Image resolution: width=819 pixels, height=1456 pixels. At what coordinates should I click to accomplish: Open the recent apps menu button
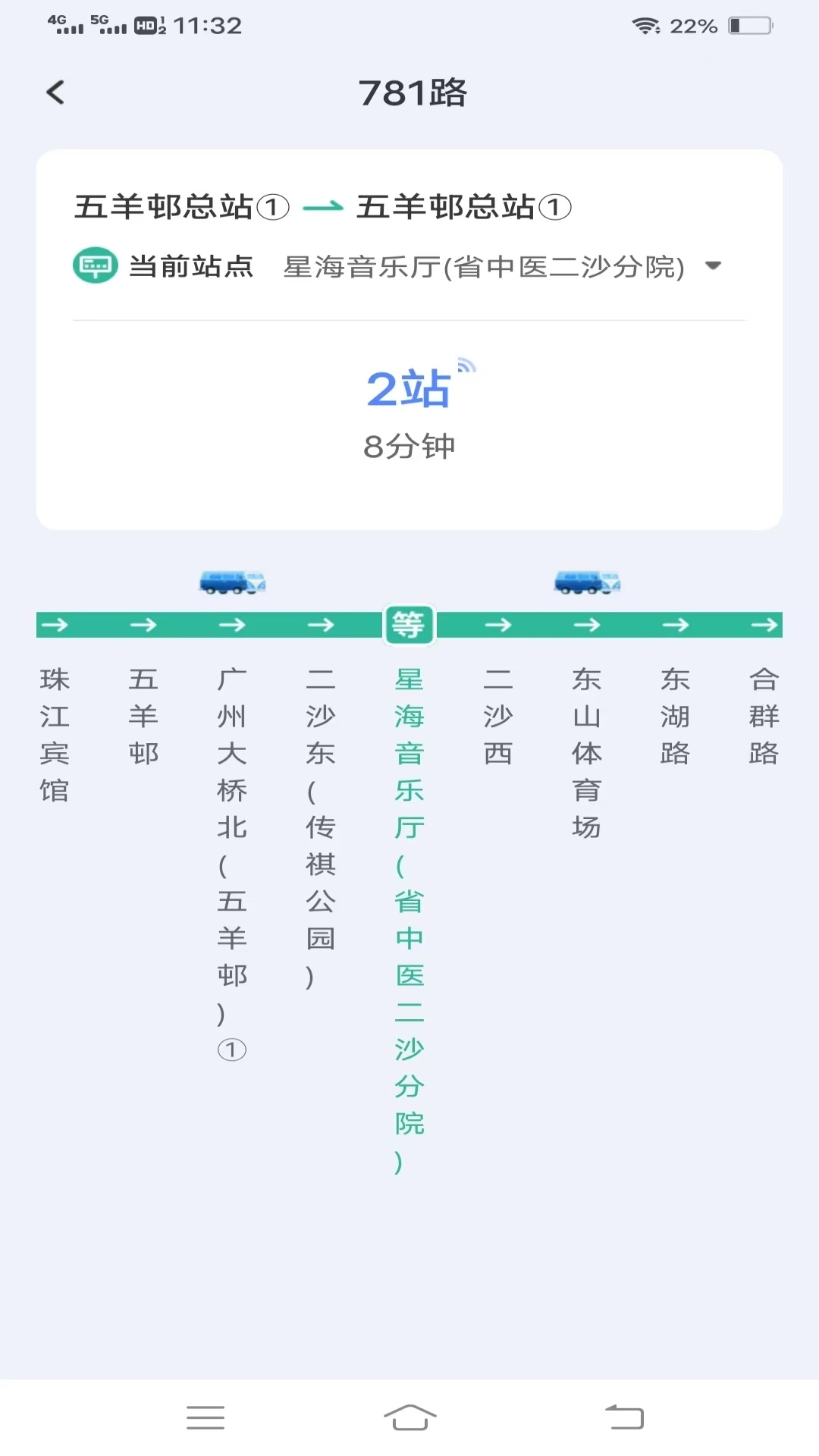click(206, 1417)
